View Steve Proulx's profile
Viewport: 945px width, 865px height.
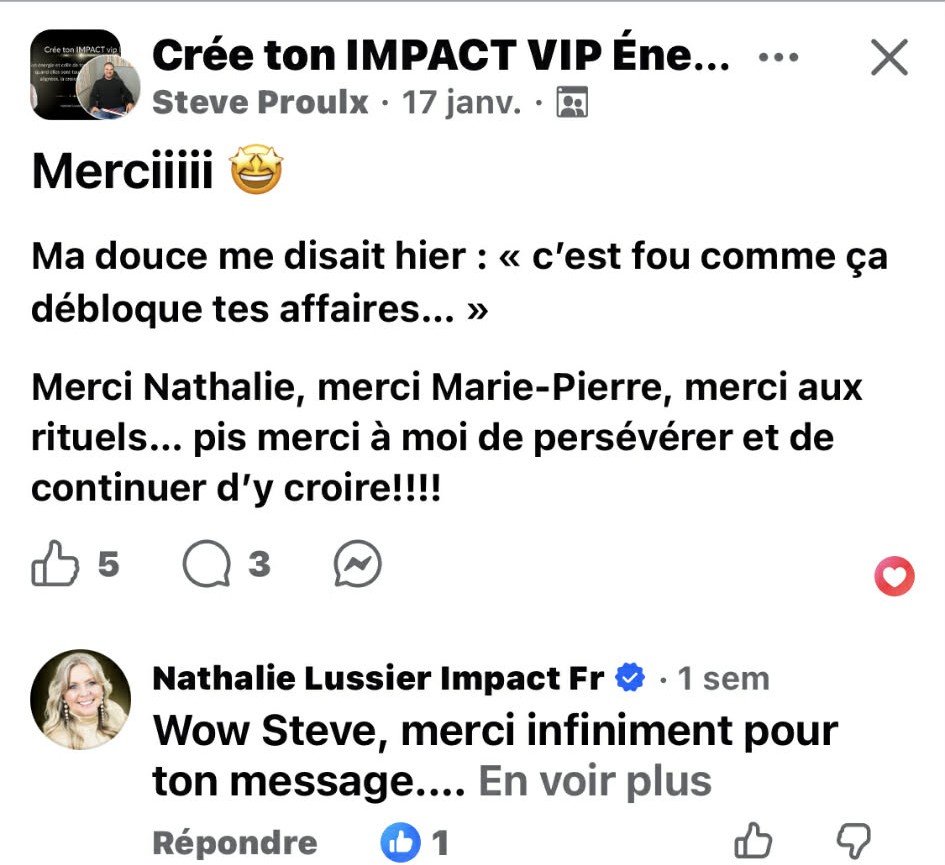tap(260, 102)
